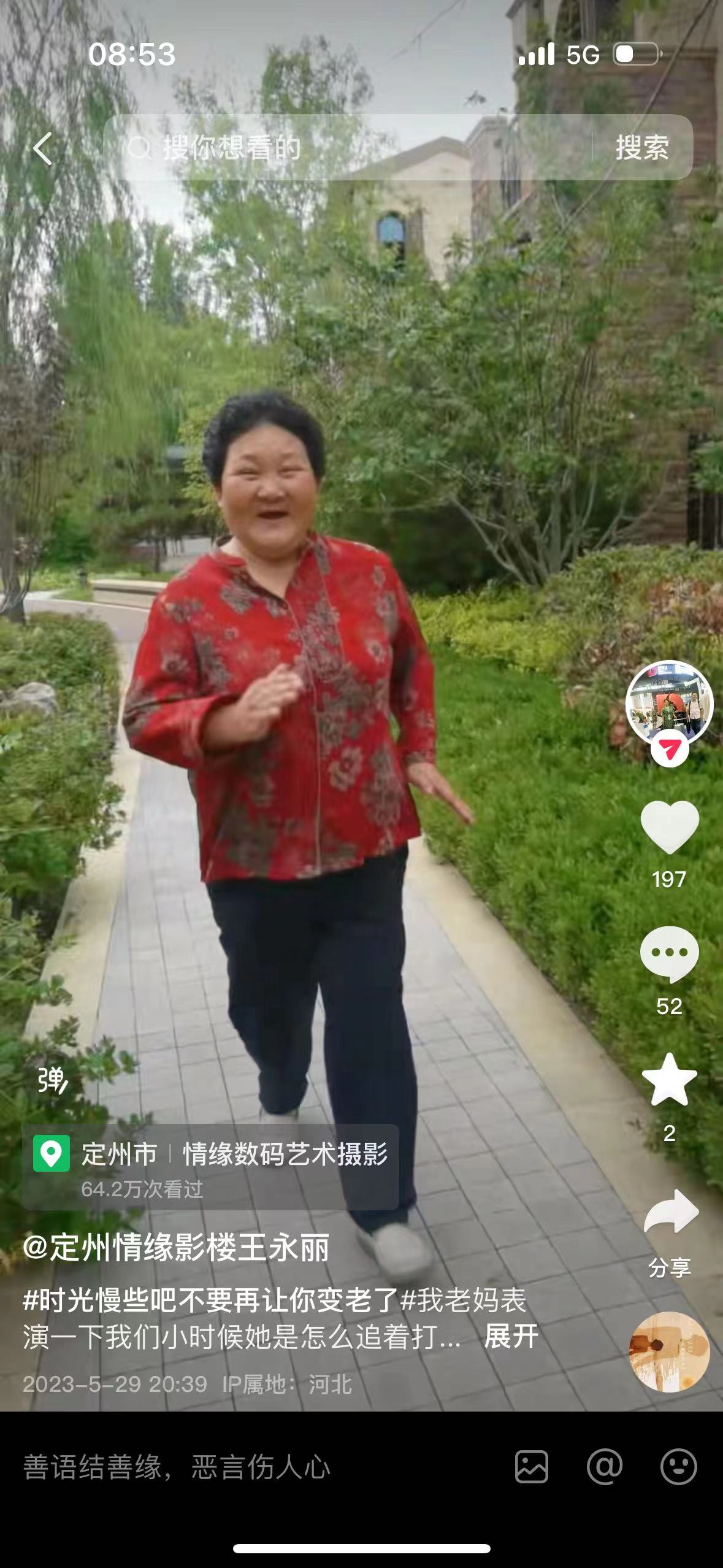The height and width of the screenshot is (1568, 723).
Task: Open the creator's profile avatar
Action: [668, 703]
